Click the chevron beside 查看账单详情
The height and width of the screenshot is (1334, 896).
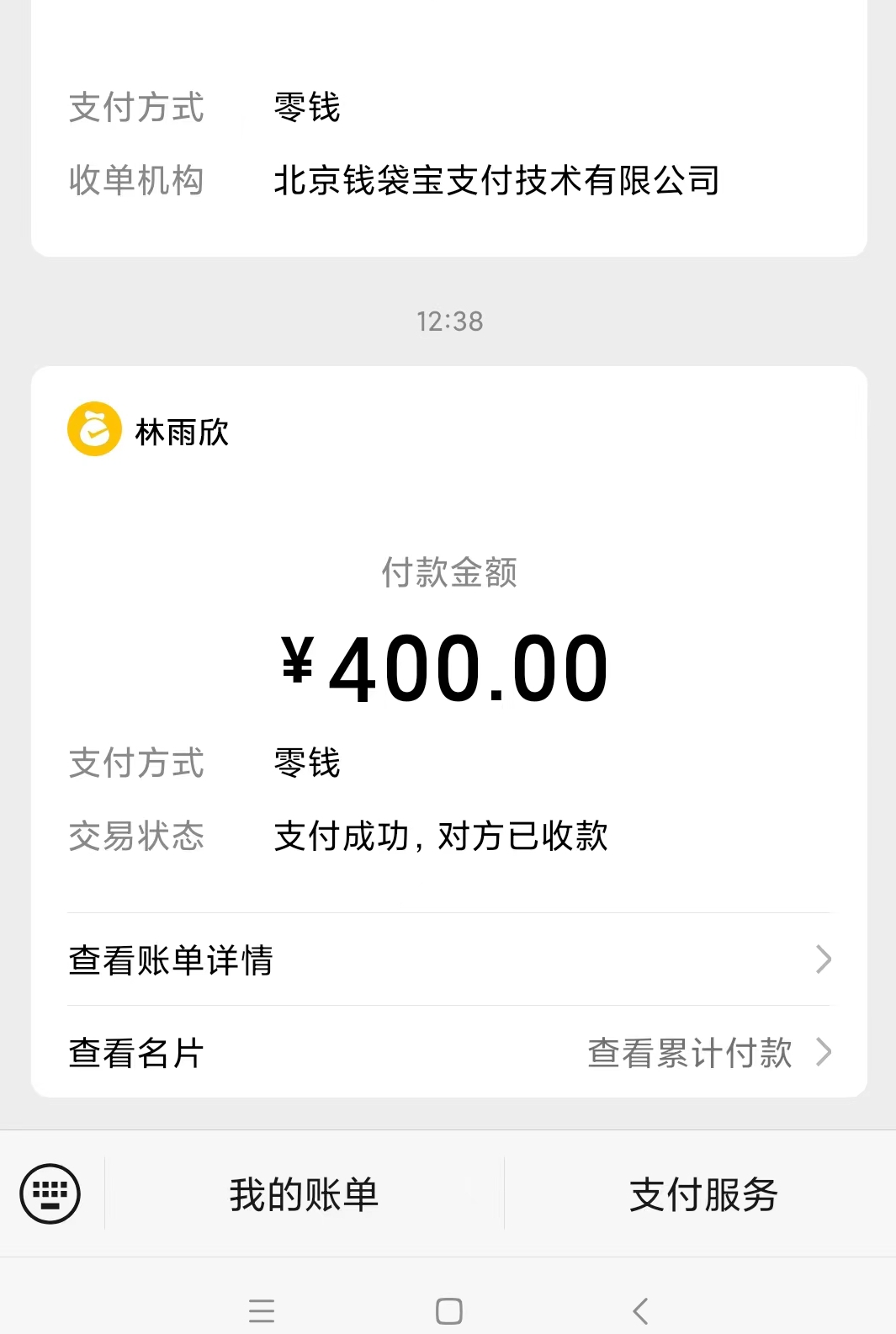822,959
